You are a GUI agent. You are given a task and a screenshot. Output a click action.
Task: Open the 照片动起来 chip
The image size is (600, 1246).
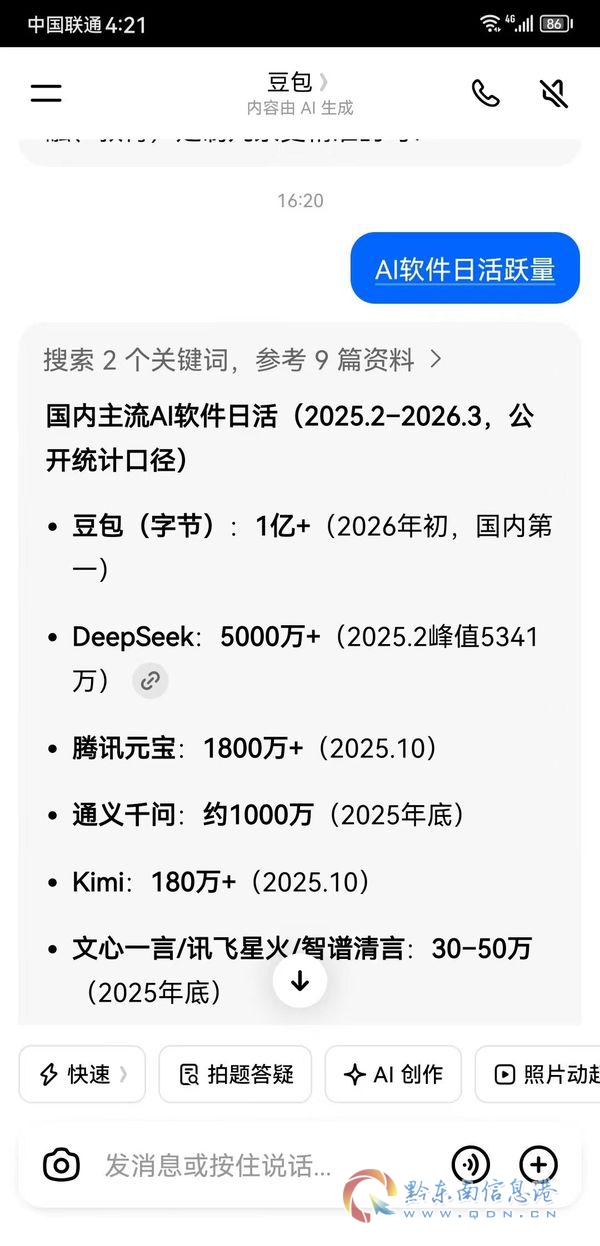pyautogui.click(x=538, y=1075)
